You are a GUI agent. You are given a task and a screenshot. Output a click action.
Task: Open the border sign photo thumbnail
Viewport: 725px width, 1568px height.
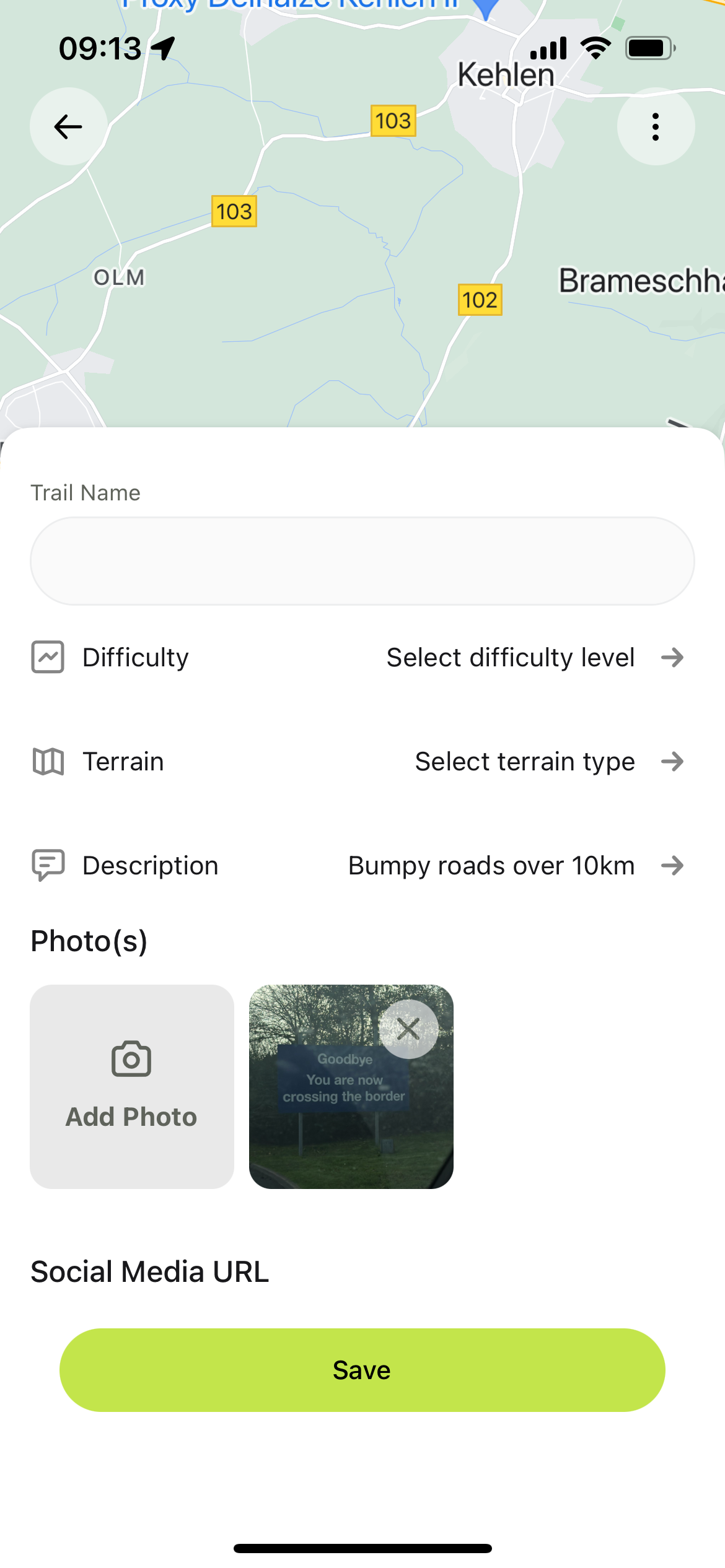(x=335, y=1115)
